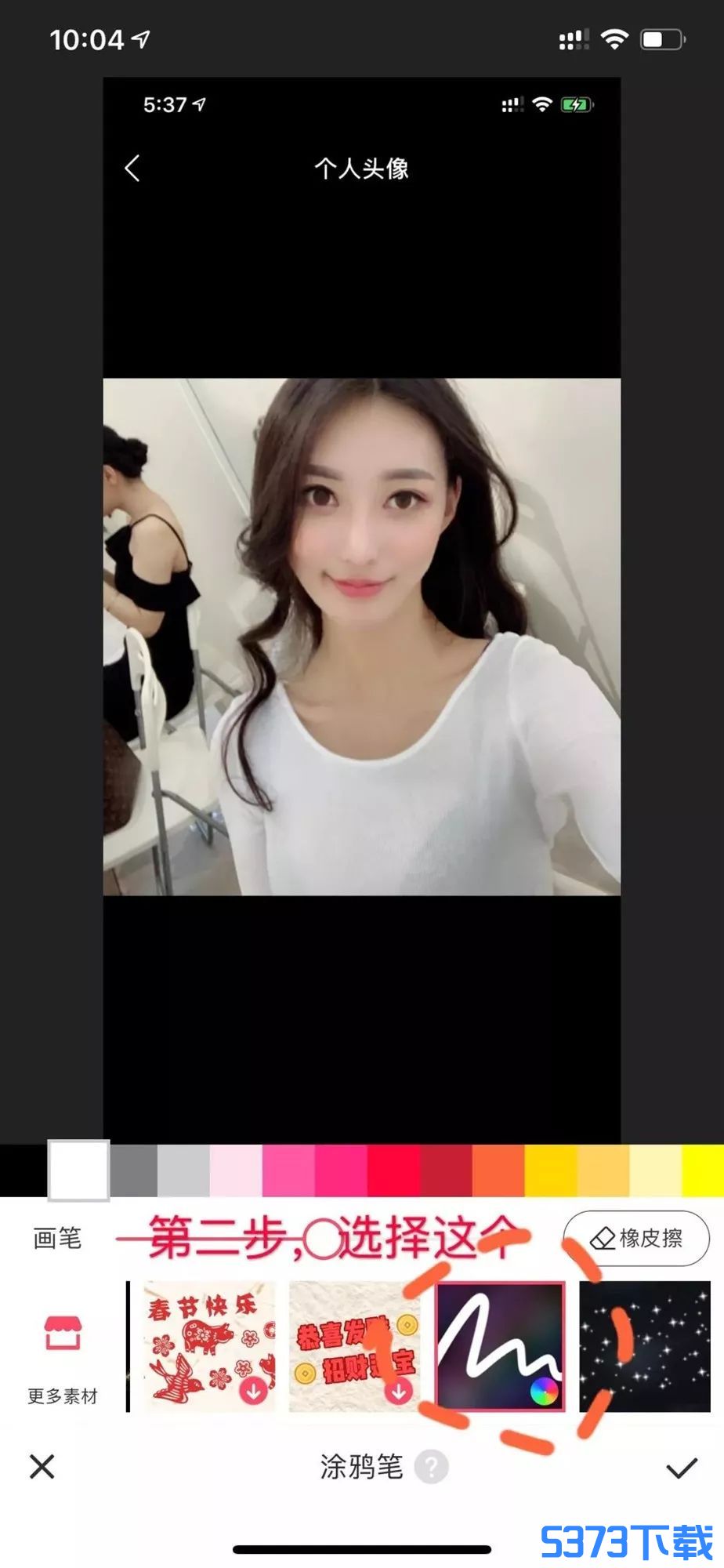Choose the red fortune text brush
The height and width of the screenshot is (1568, 724).
coord(354,1346)
